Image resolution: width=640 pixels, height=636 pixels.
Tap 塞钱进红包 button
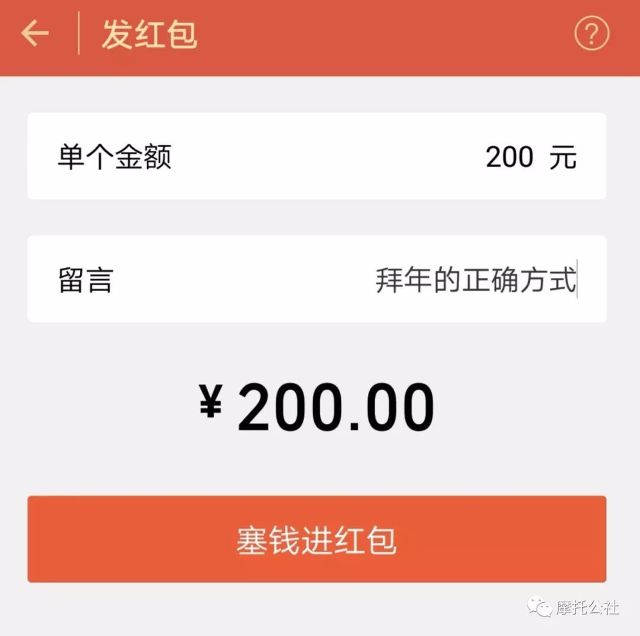(x=316, y=540)
